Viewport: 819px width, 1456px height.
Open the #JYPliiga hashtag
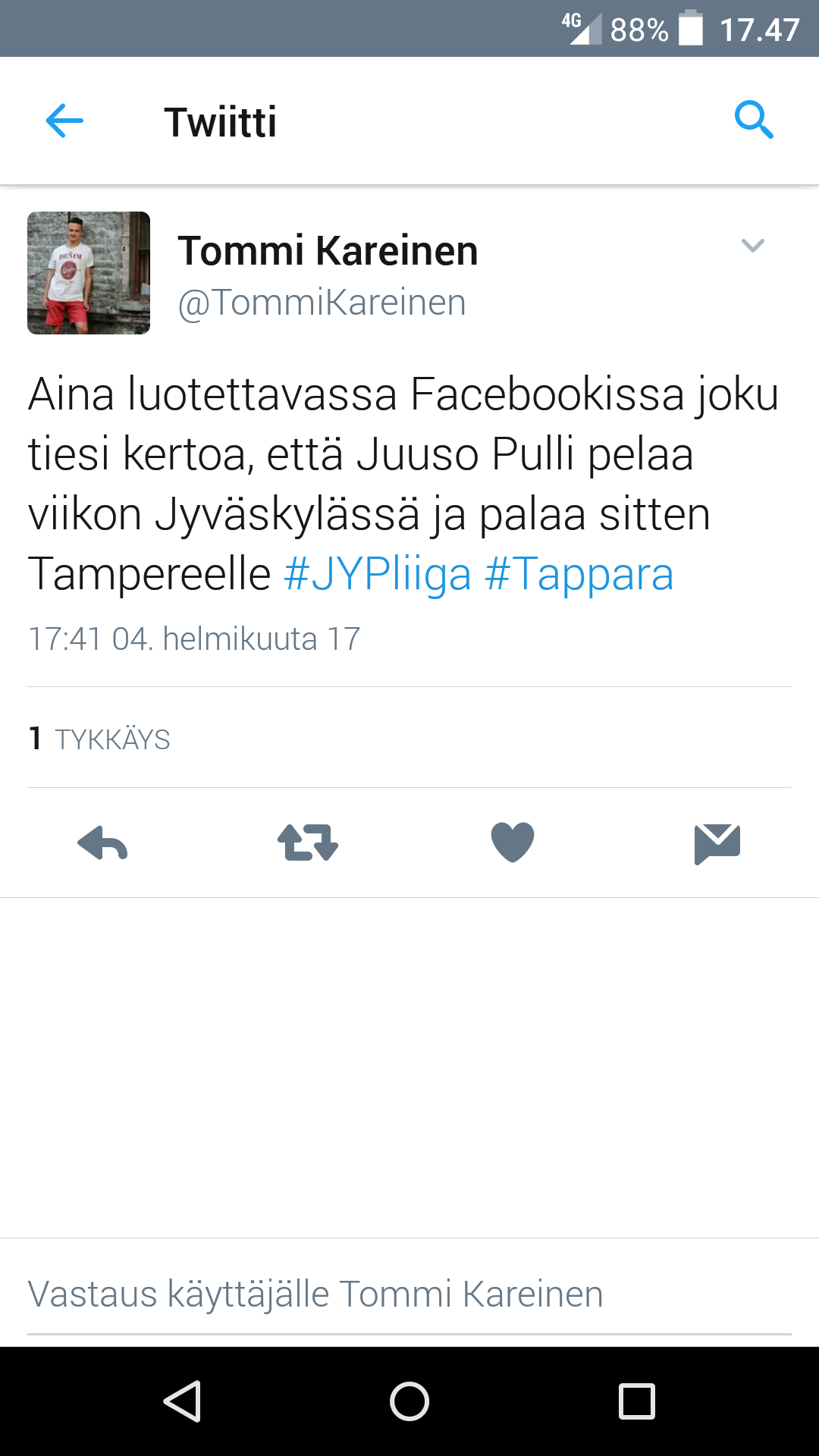[x=377, y=573]
